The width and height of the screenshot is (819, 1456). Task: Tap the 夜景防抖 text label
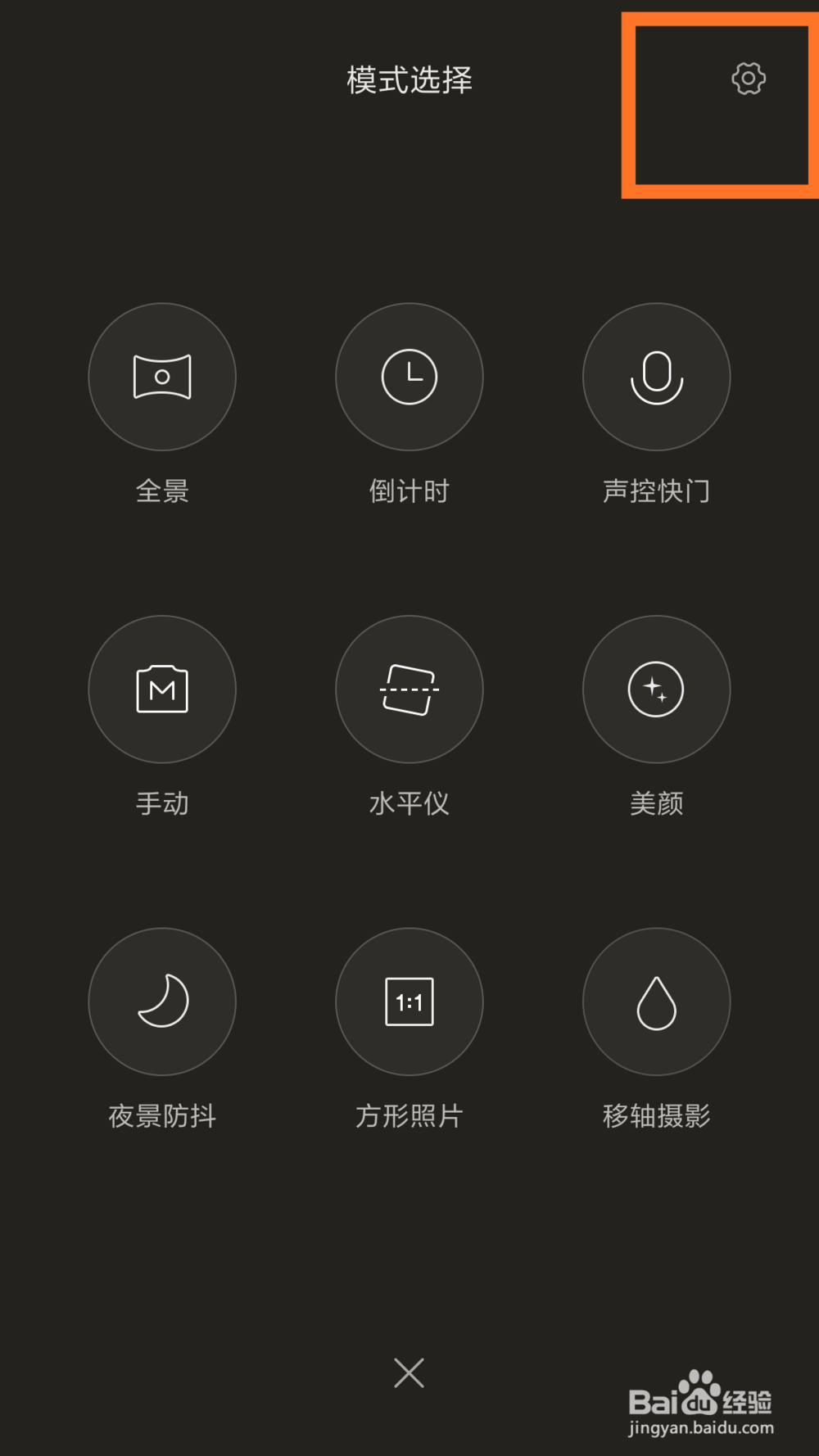[162, 1115]
